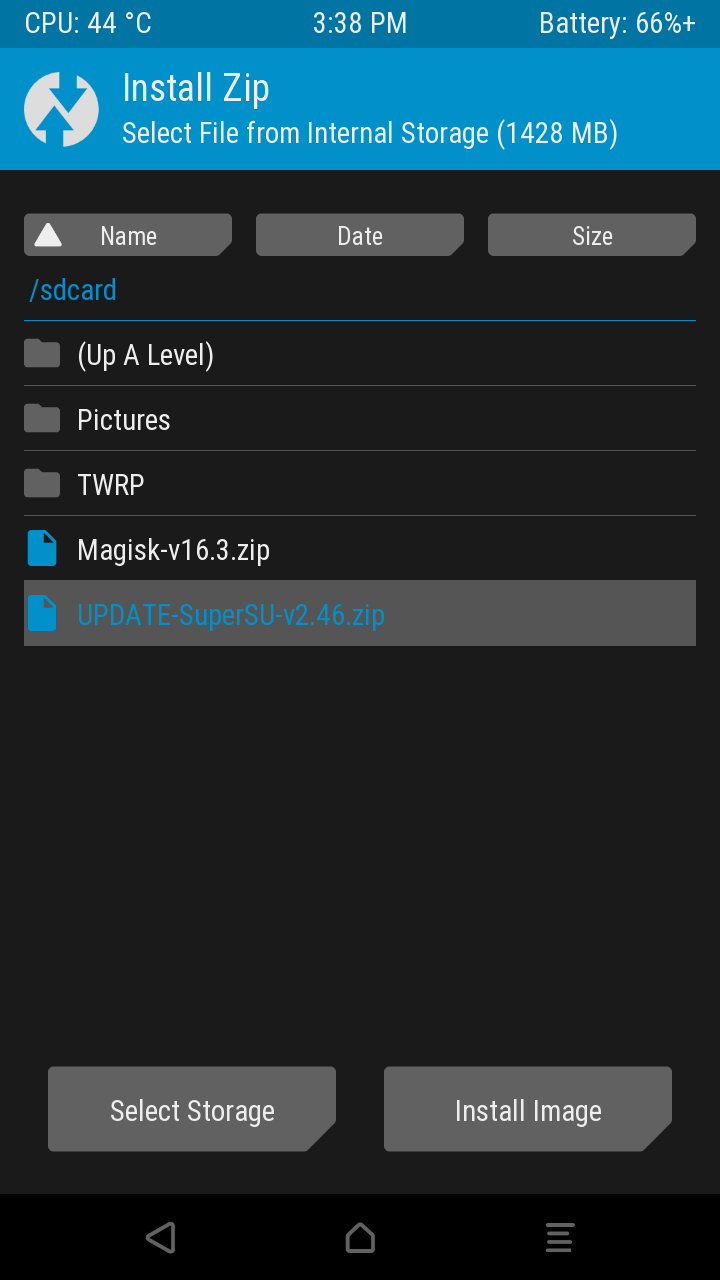Go back using navigation bar
The width and height of the screenshot is (720, 1280).
coord(161,1238)
